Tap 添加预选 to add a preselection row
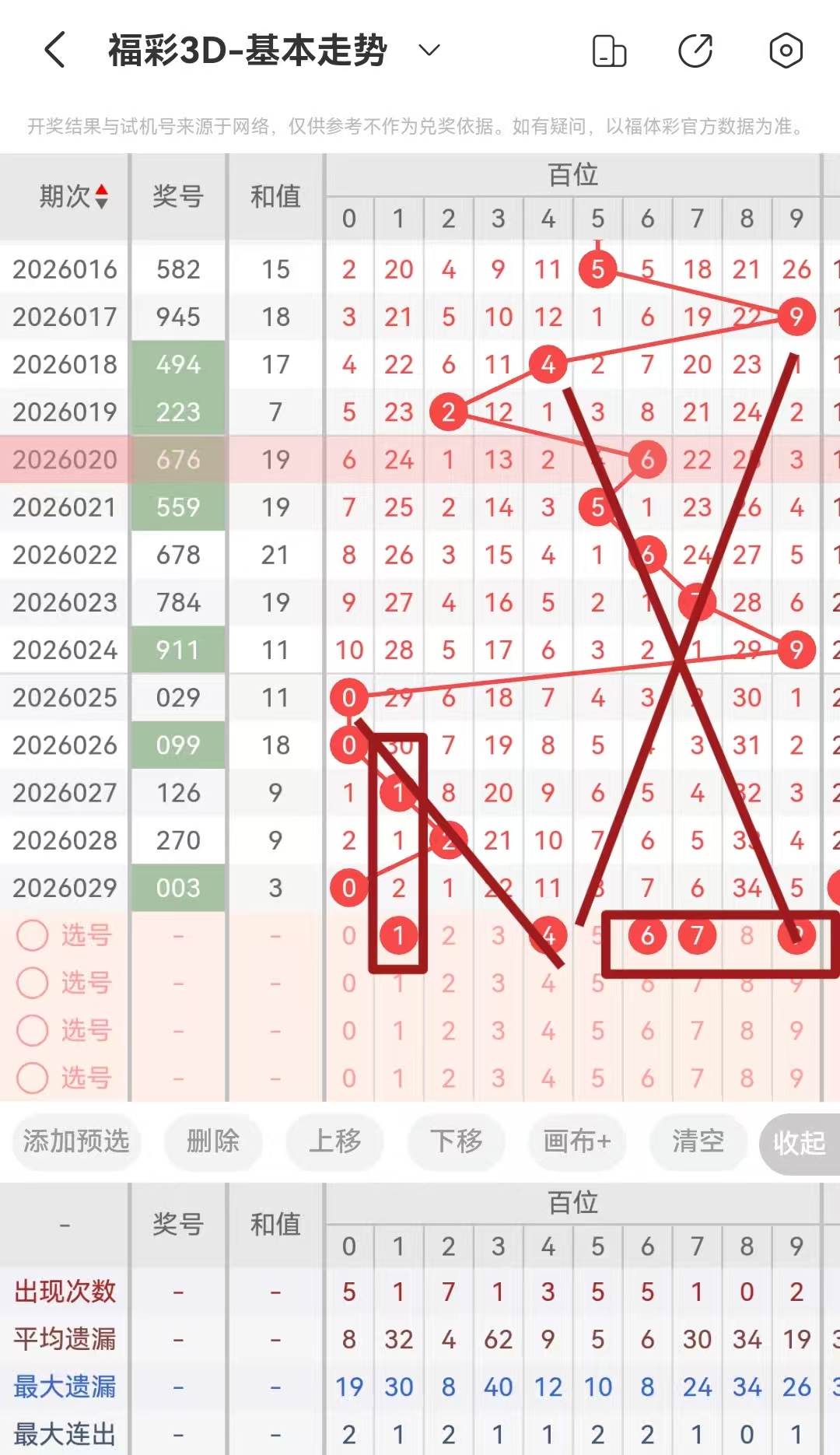840x1455 pixels. coord(75,1141)
